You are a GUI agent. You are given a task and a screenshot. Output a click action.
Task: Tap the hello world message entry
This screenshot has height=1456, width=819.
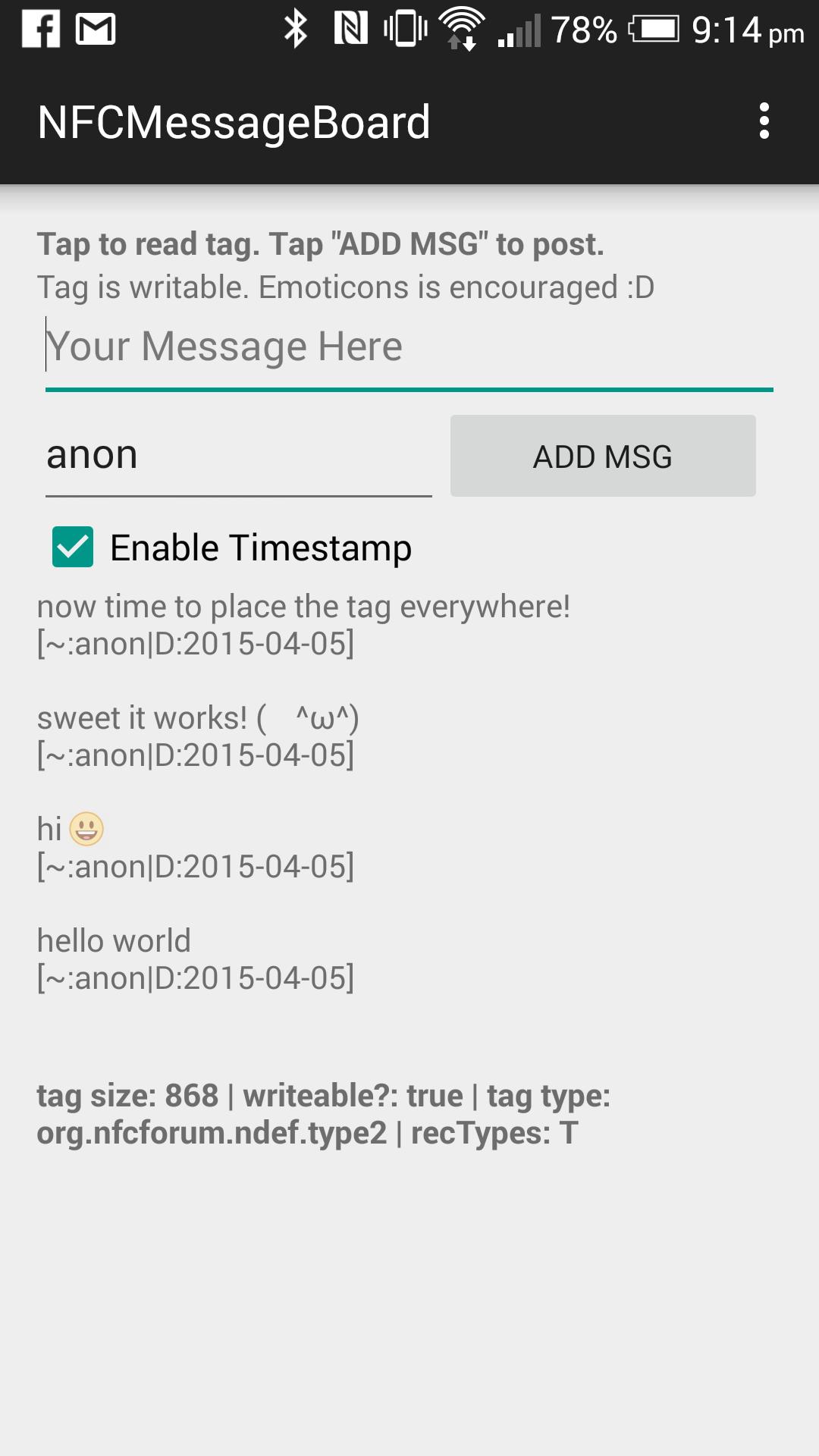click(196, 957)
